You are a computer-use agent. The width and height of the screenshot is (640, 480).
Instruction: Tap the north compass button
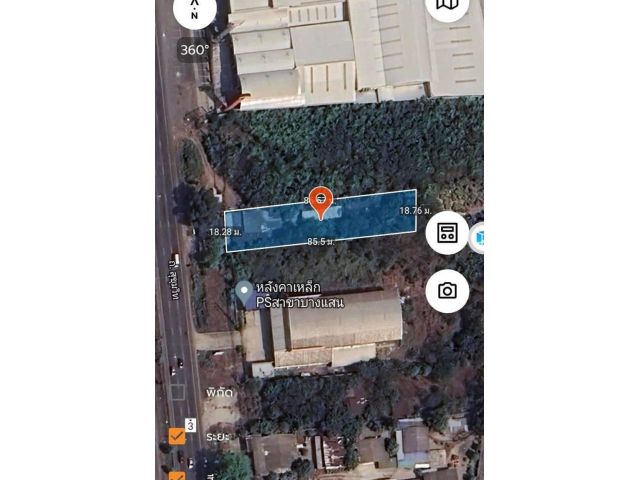pyautogui.click(x=194, y=11)
